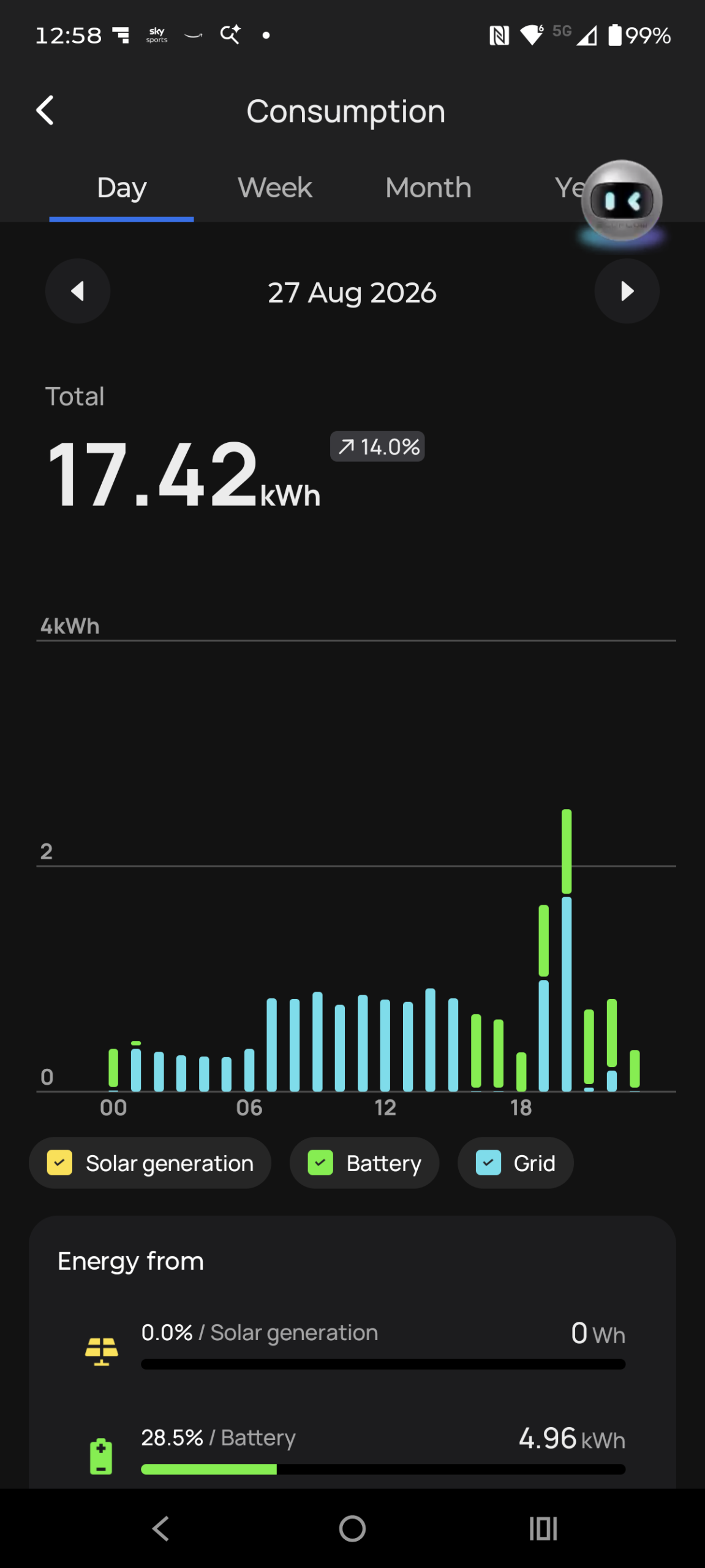Toggle the Solar generation filter
Screen dimensions: 705x1568
(150, 1163)
